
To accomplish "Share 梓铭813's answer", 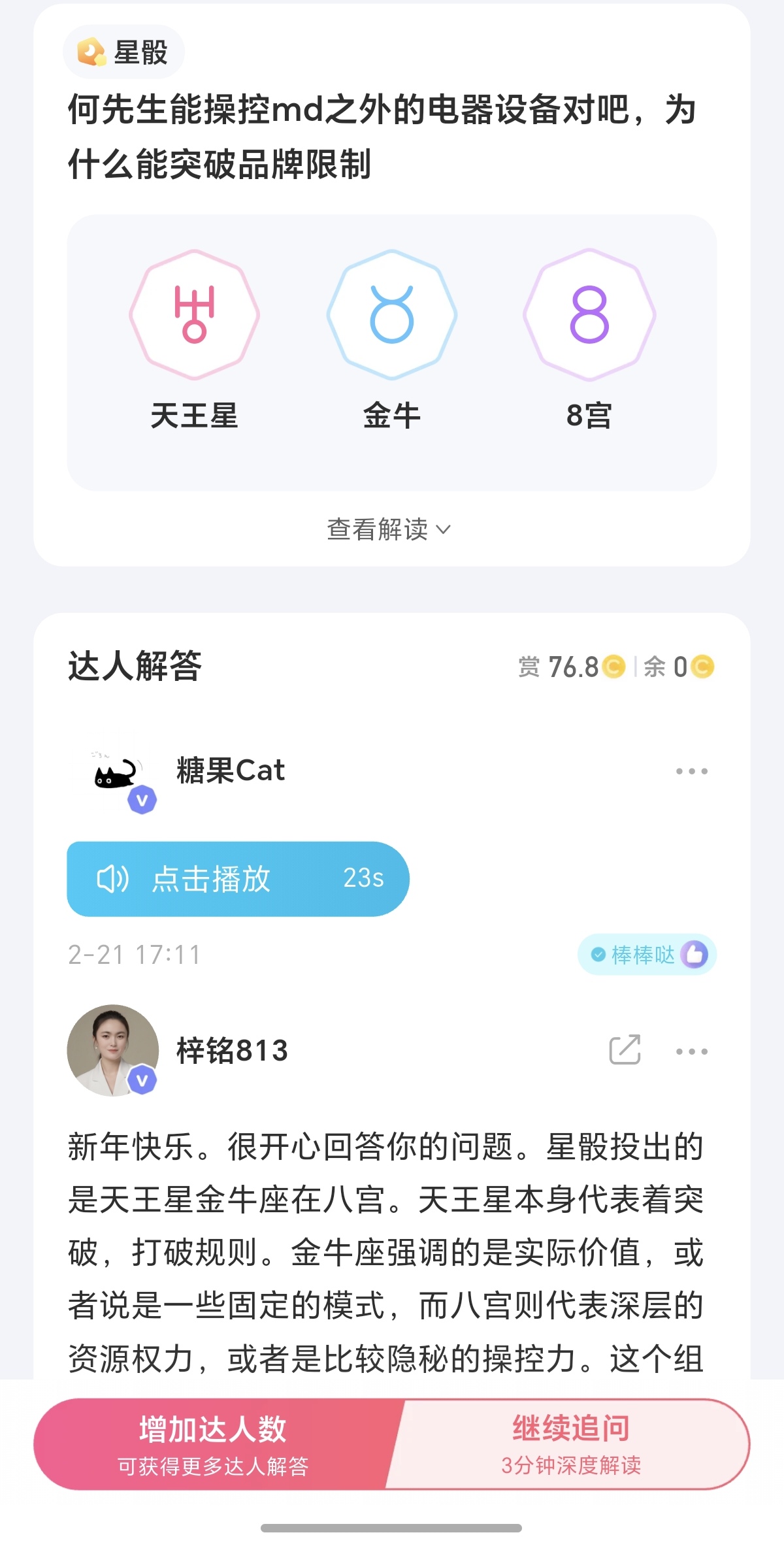I will tap(625, 1050).
